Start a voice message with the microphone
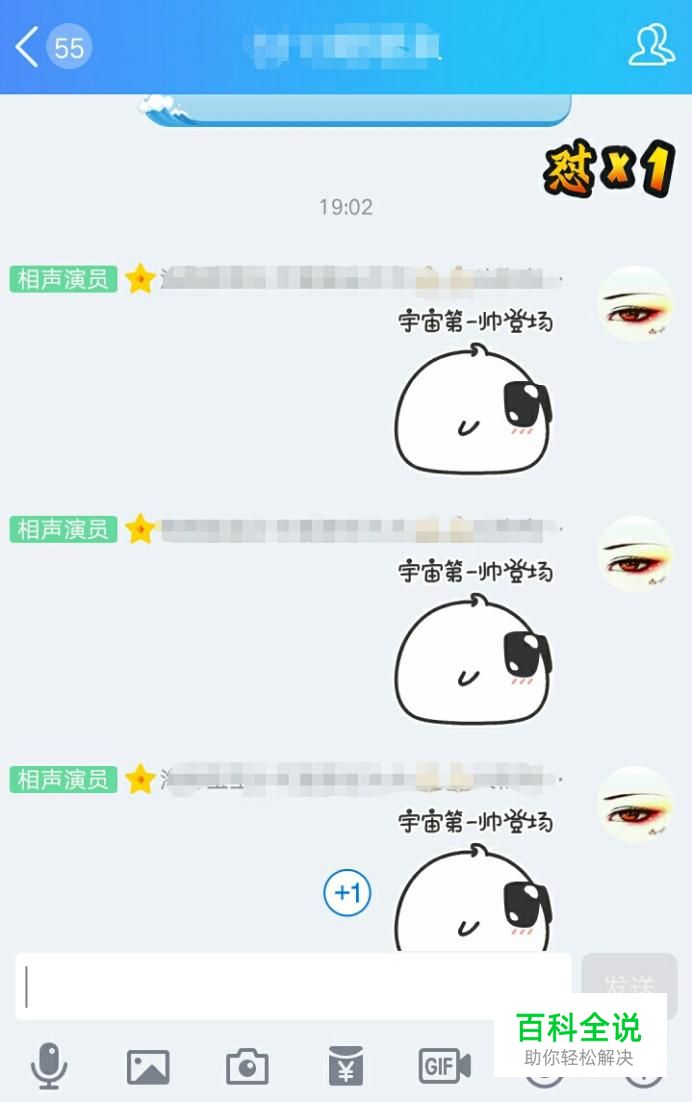 point(49,1066)
